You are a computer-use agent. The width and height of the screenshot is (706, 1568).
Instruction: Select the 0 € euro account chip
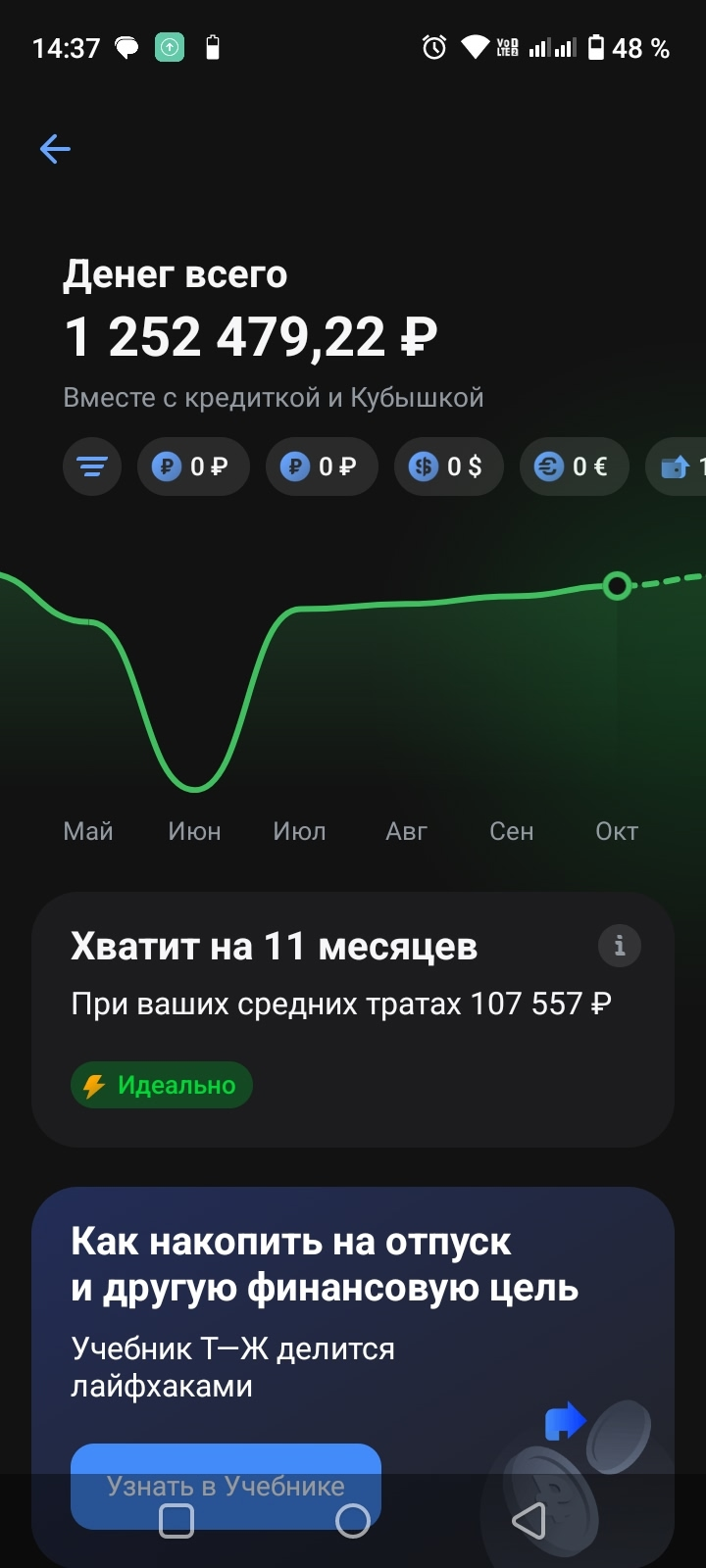[574, 466]
